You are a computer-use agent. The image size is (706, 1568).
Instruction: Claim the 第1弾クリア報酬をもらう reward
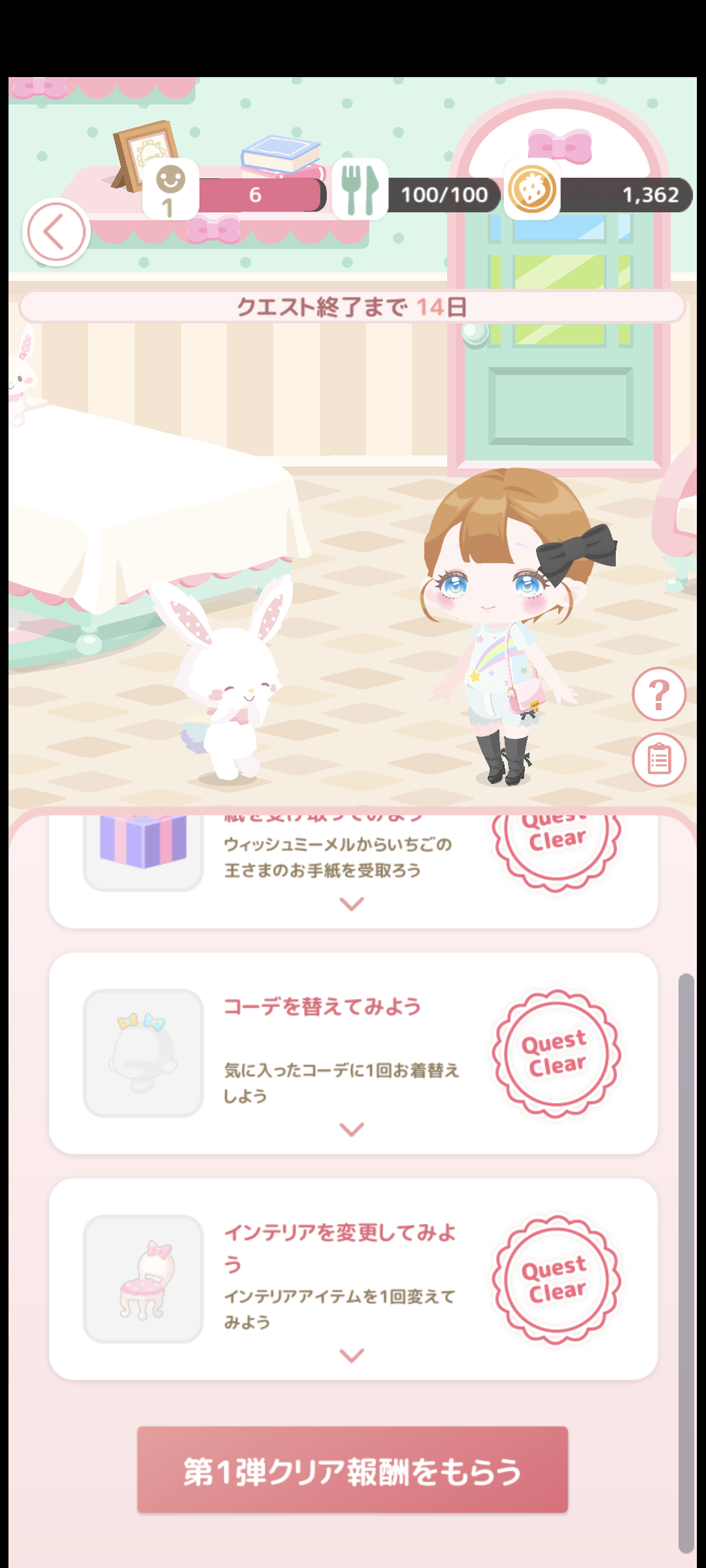tap(352, 1469)
